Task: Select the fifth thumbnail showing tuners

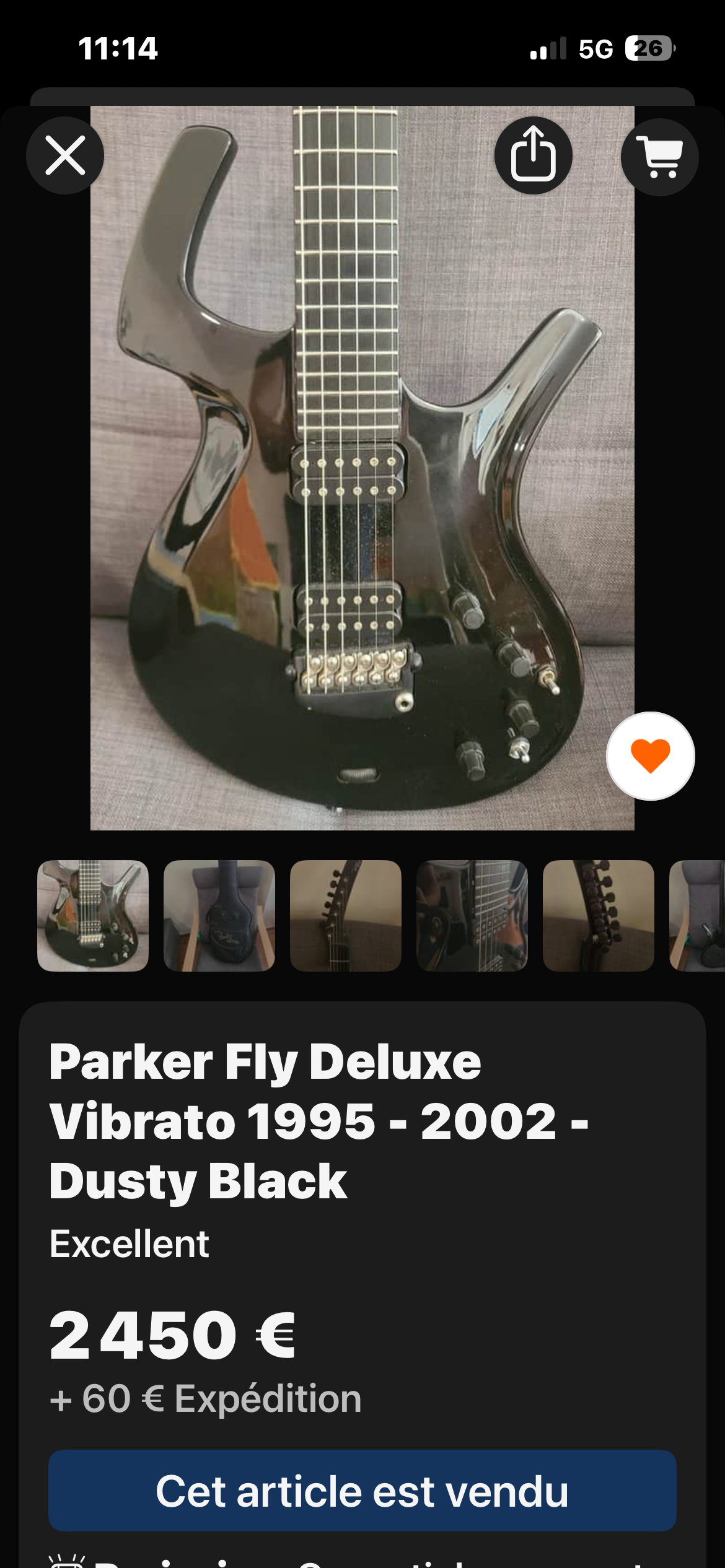Action: (599, 915)
